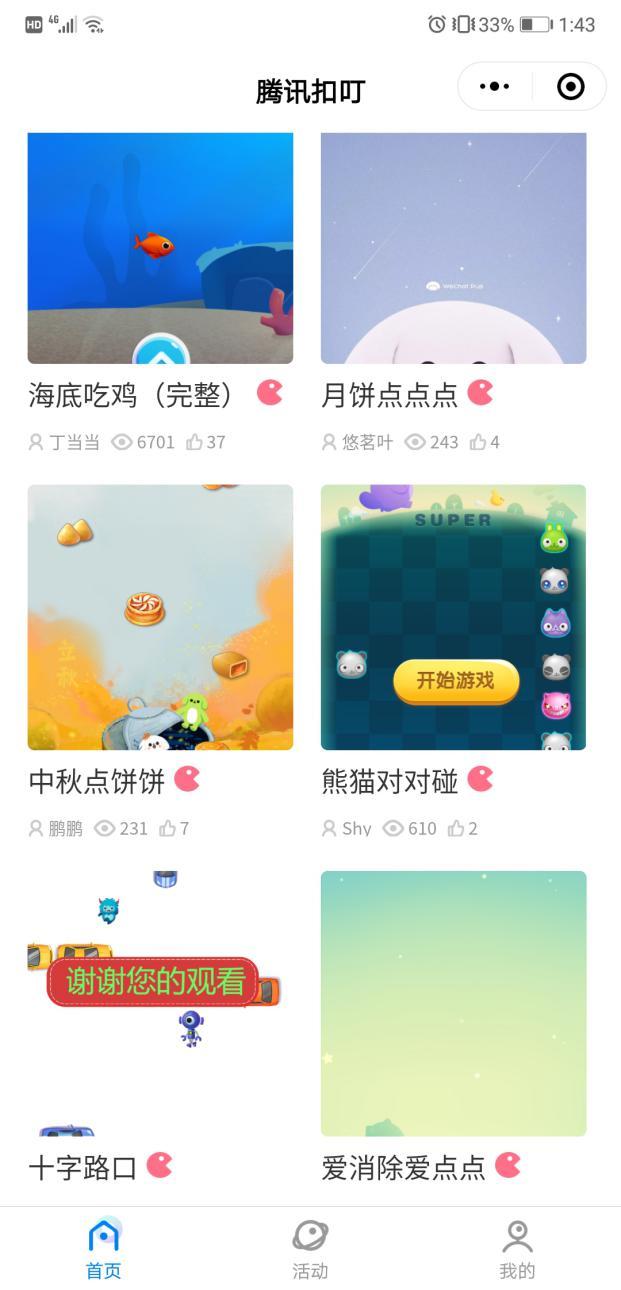621x1290 pixels.
Task: Switch to the 活动 tab
Action: click(310, 1249)
